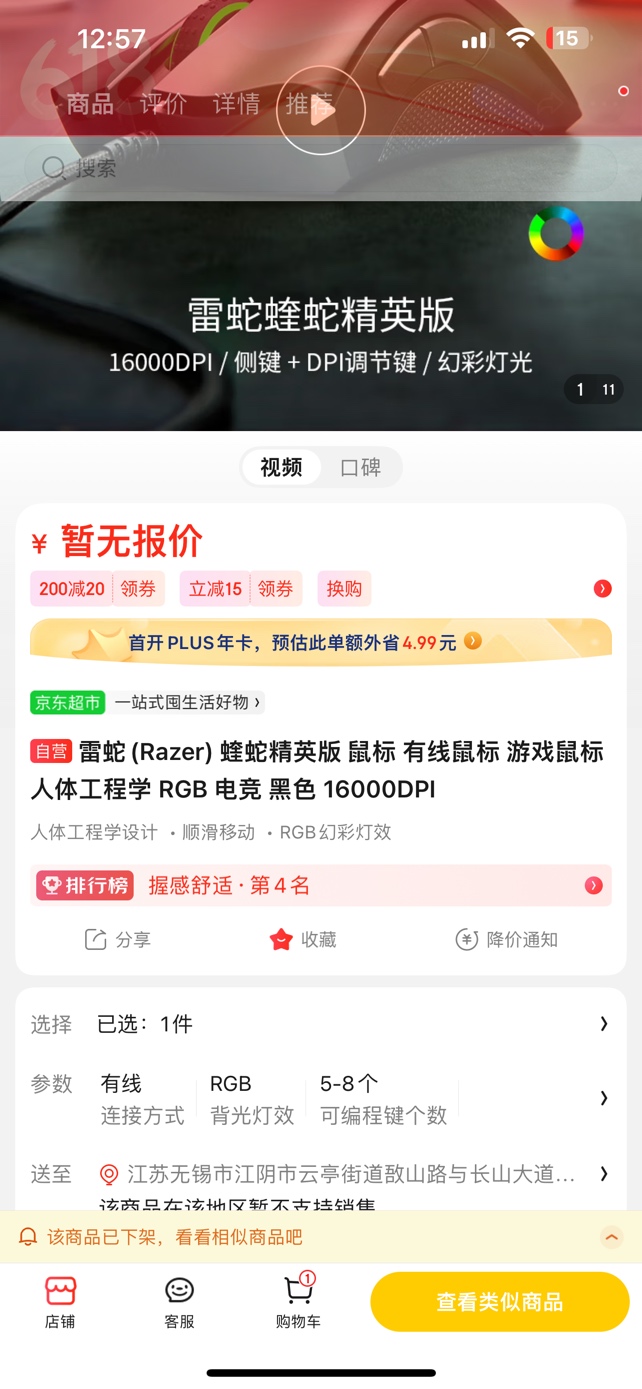Screen dimensions: 642x1389
Task: Open the 换购 offer chip
Action: point(344,589)
